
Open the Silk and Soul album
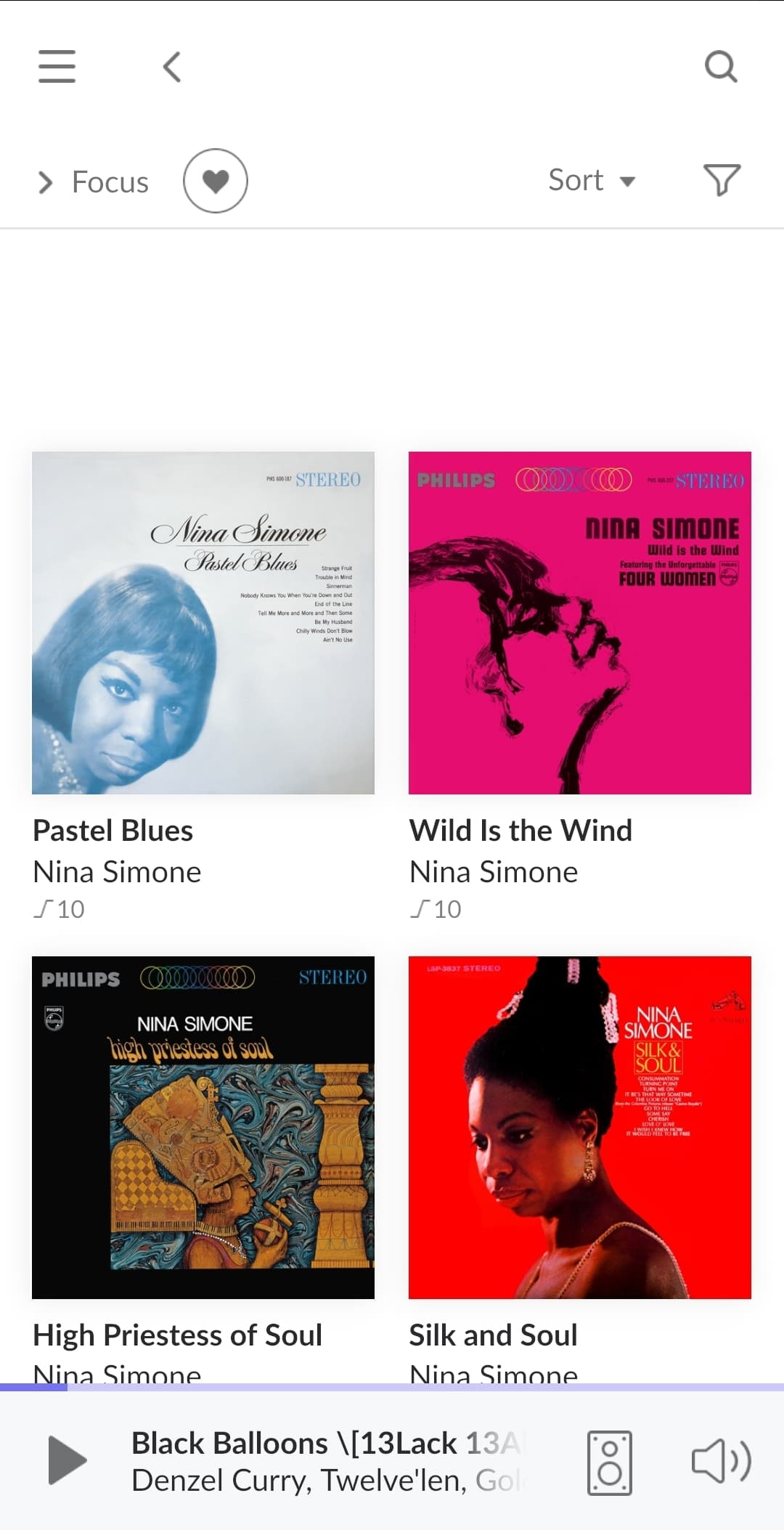pos(579,1127)
